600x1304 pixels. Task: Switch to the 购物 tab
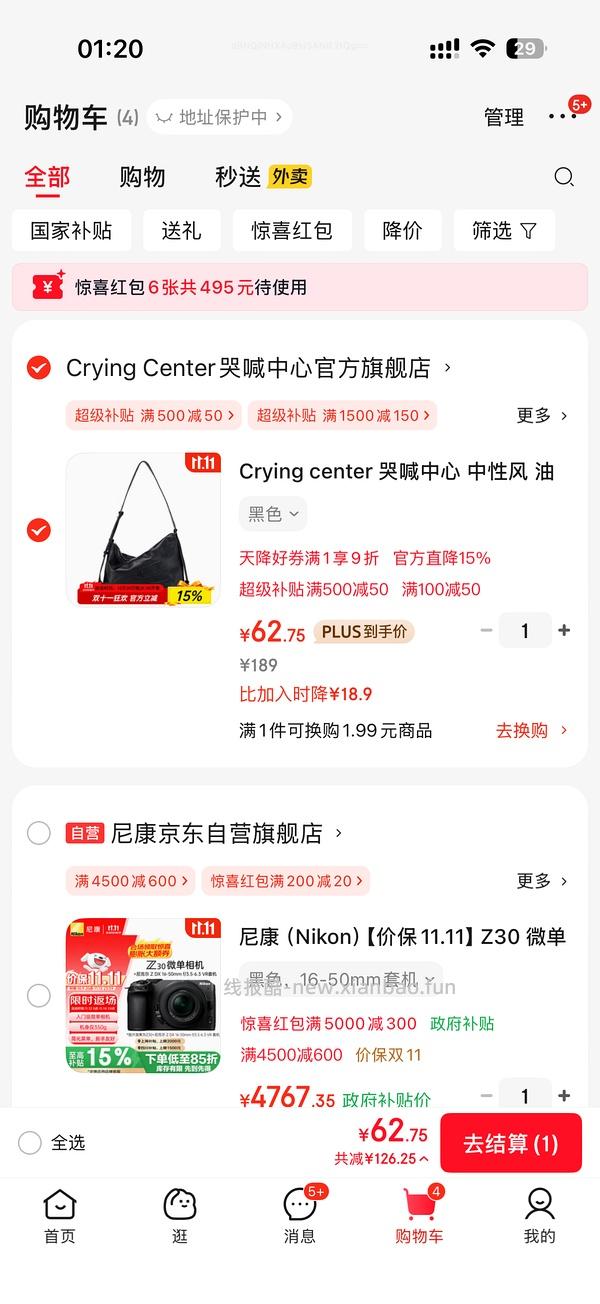[142, 177]
